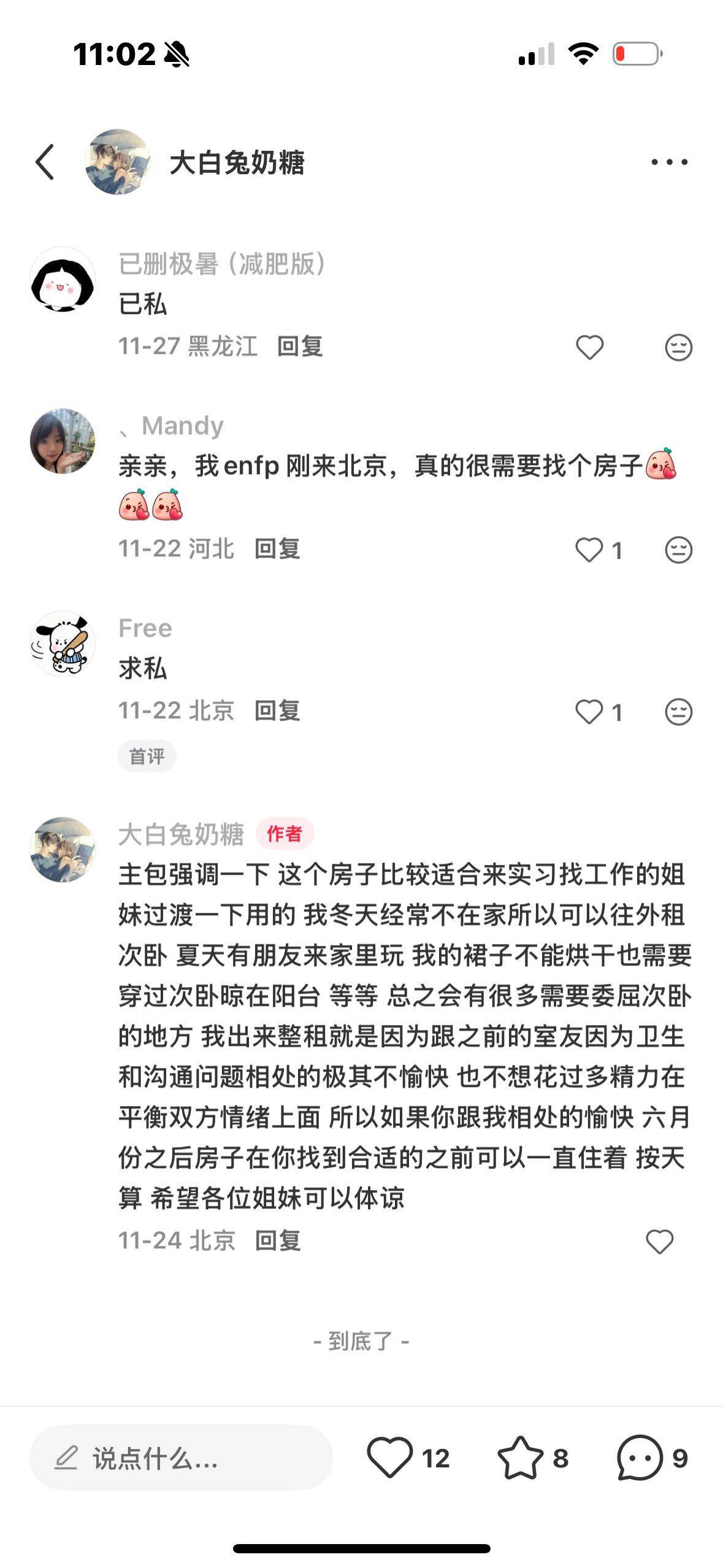
Task: Open comments via the bubble icon
Action: (640, 1458)
